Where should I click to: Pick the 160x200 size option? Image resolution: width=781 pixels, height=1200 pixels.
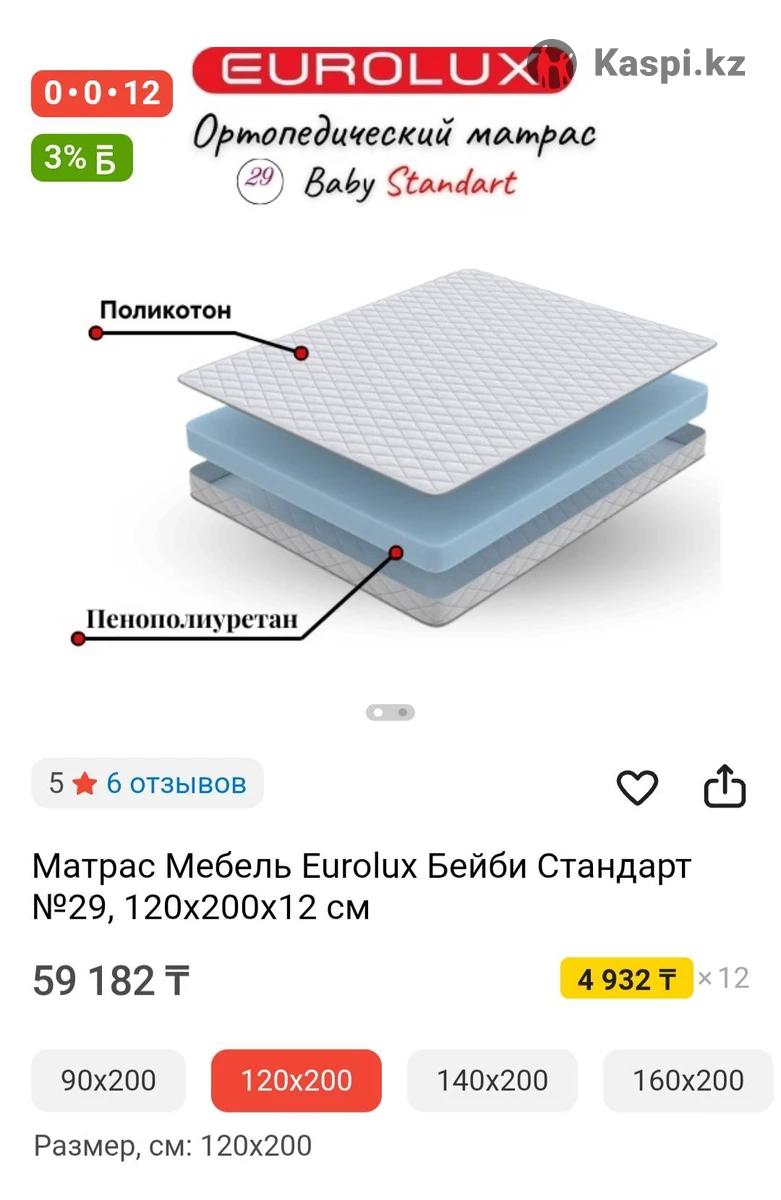pos(688,1080)
